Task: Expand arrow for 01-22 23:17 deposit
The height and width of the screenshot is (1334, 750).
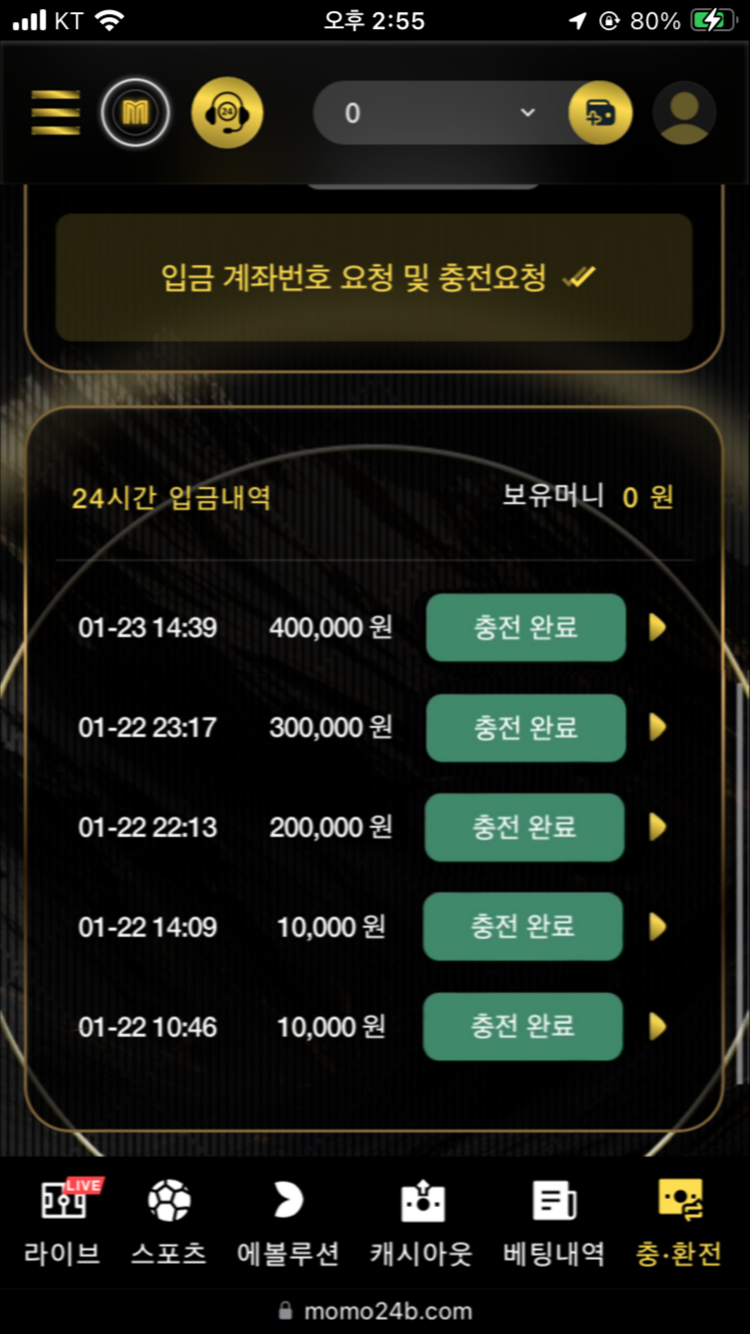Action: [x=657, y=727]
